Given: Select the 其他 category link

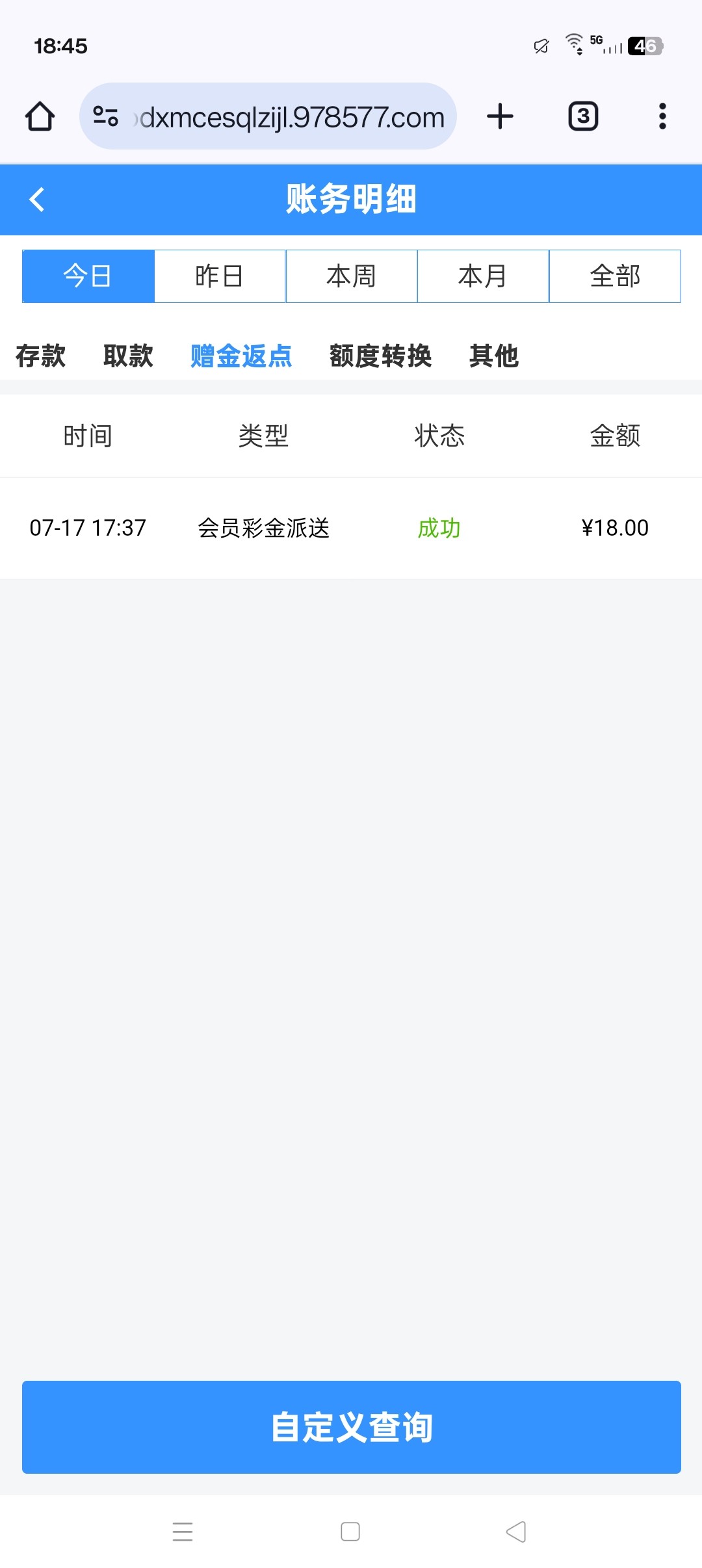Looking at the screenshot, I should [x=495, y=356].
